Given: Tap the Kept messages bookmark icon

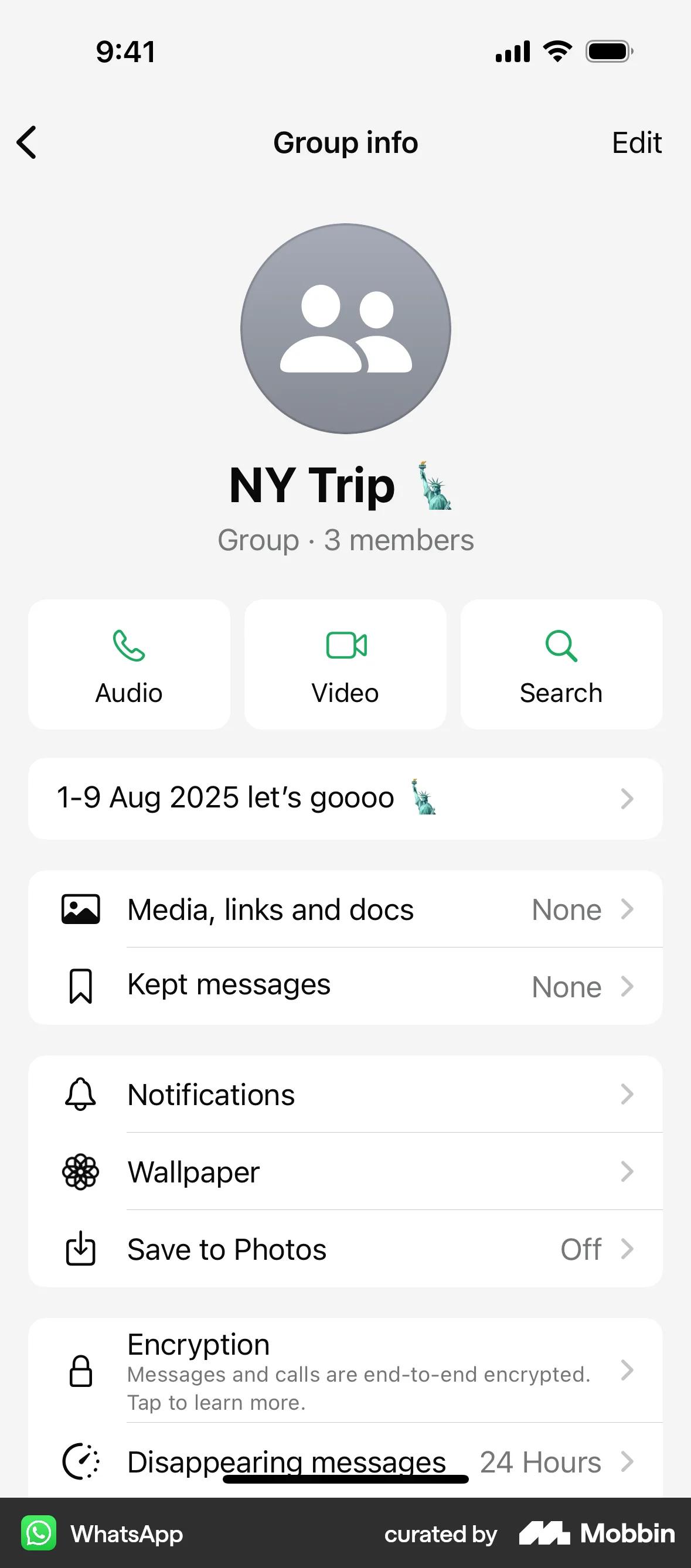Looking at the screenshot, I should click(x=80, y=985).
